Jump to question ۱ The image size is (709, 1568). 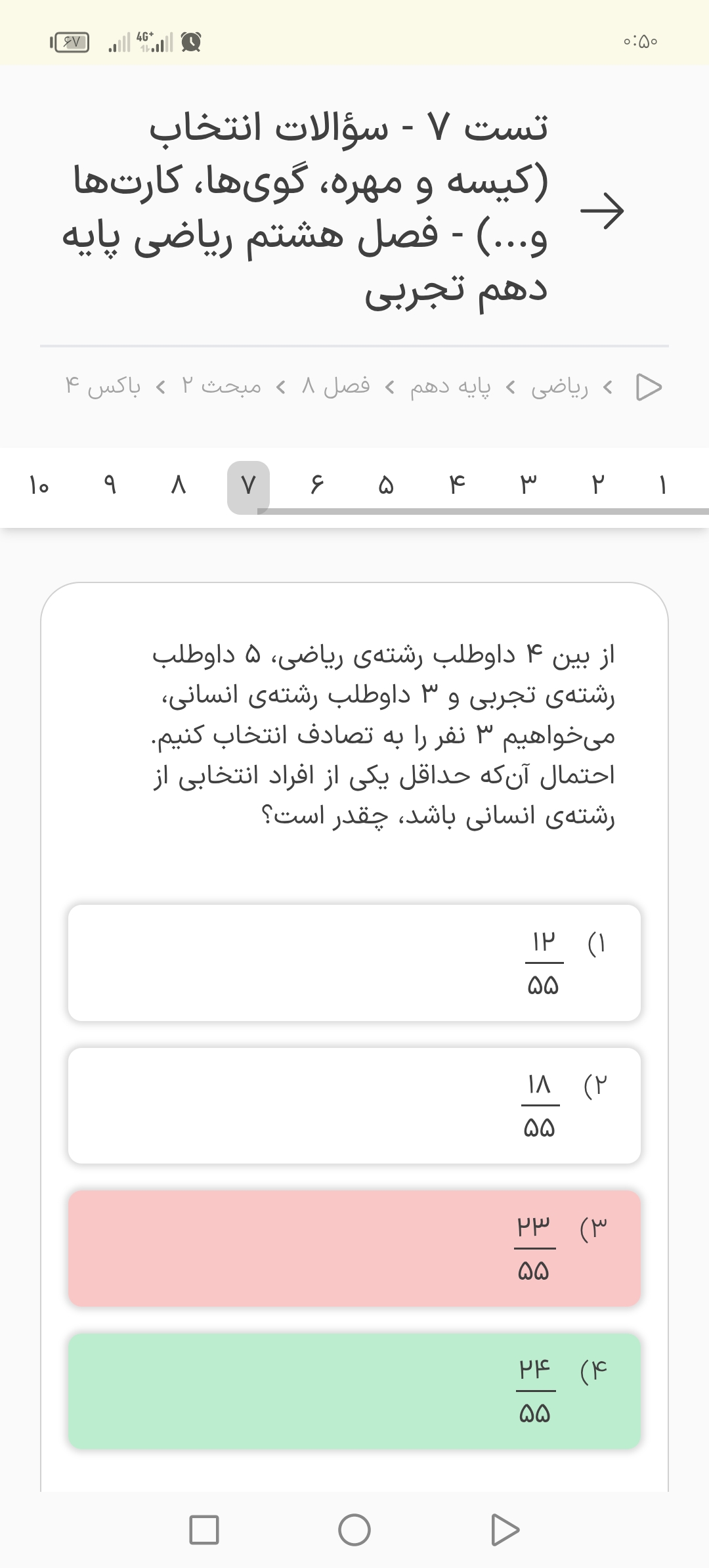(x=663, y=486)
